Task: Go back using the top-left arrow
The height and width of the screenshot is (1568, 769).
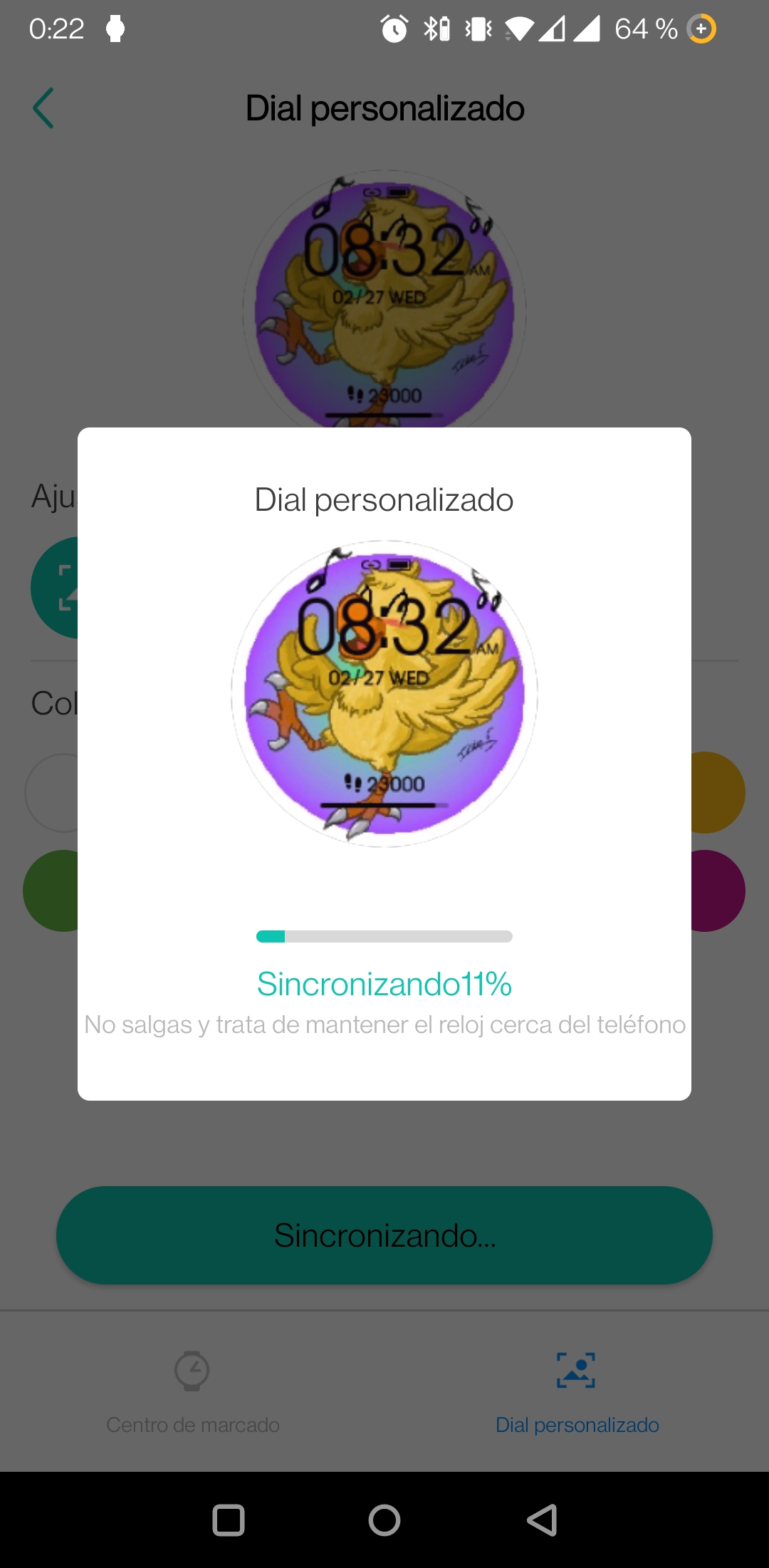Action: click(x=43, y=108)
